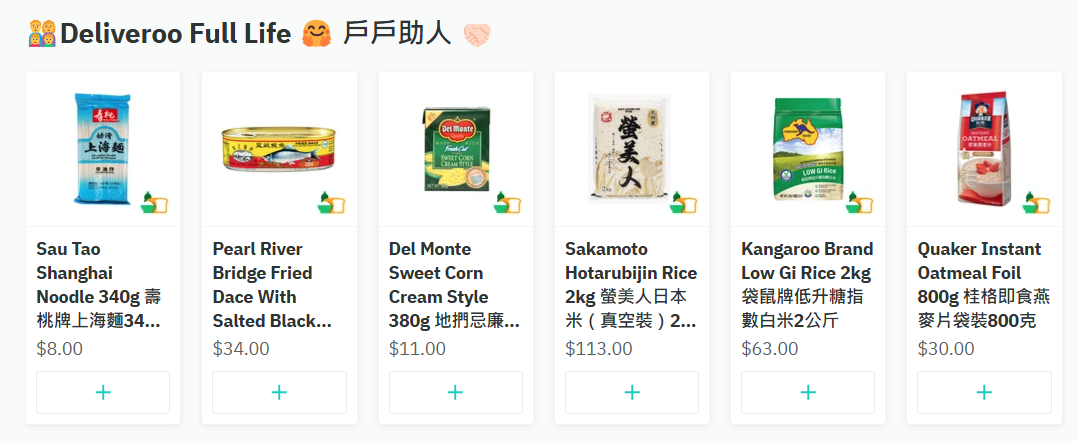
Task: Add Sakamoto Hotarubijin Rice to basket
Action: tap(632, 392)
